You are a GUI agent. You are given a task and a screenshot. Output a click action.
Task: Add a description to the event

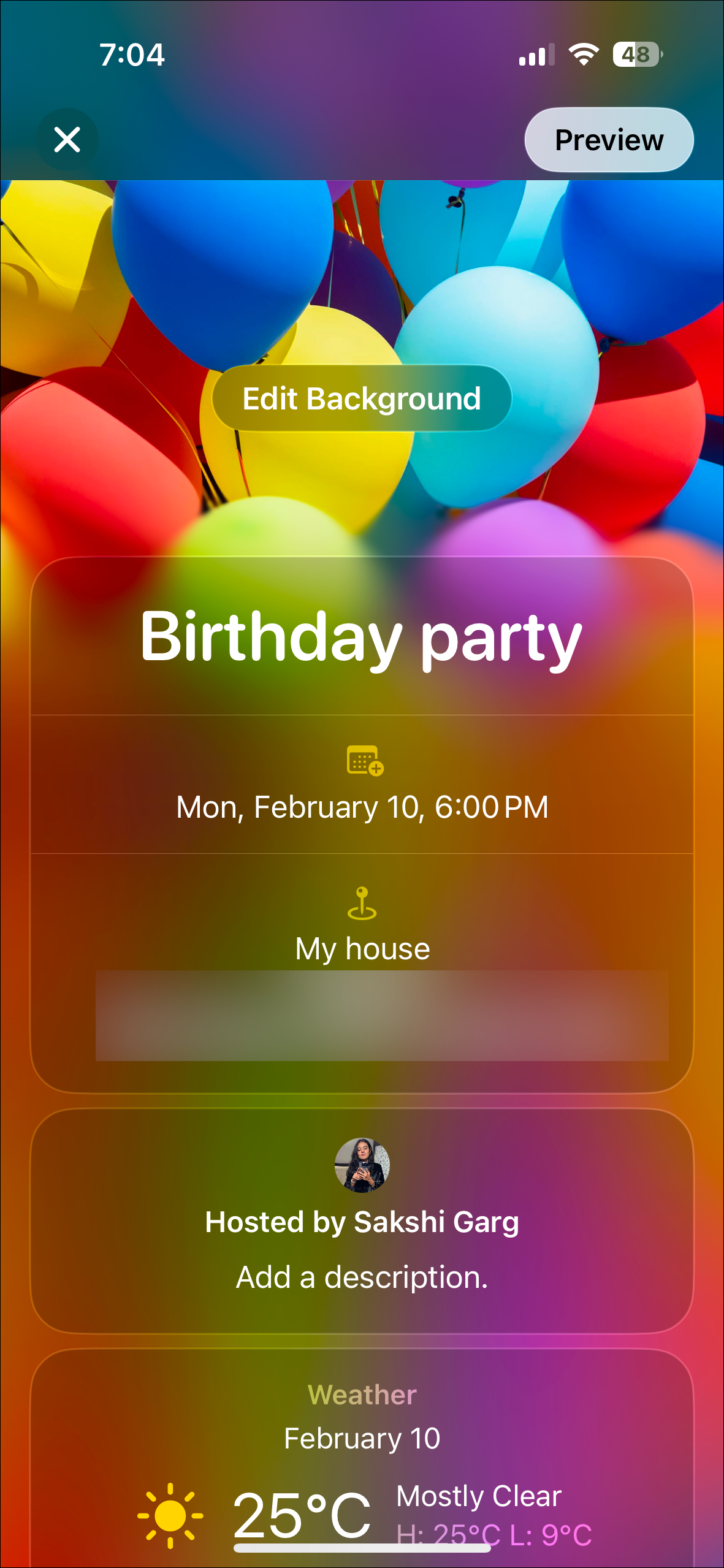[x=362, y=1277]
